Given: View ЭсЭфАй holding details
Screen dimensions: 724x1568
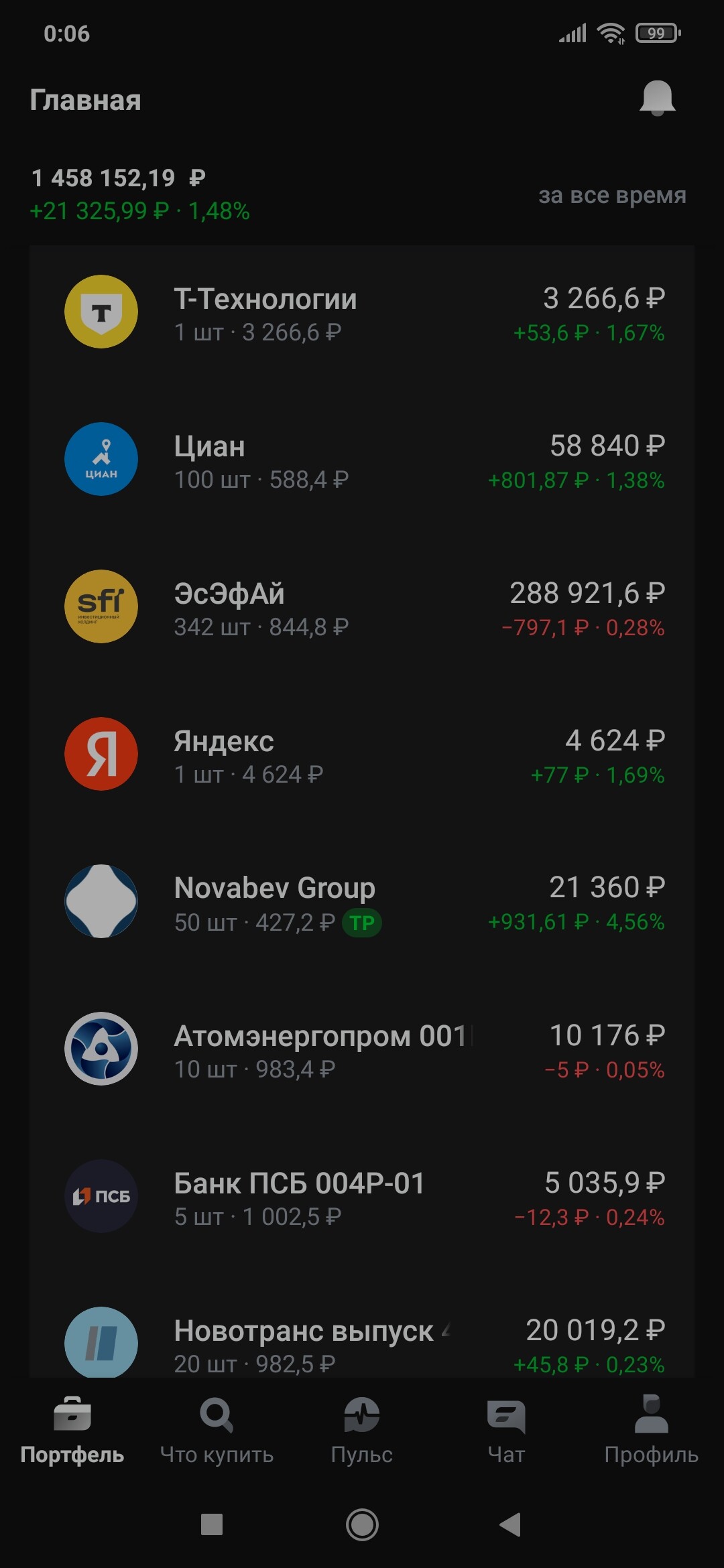Looking at the screenshot, I should [x=362, y=608].
